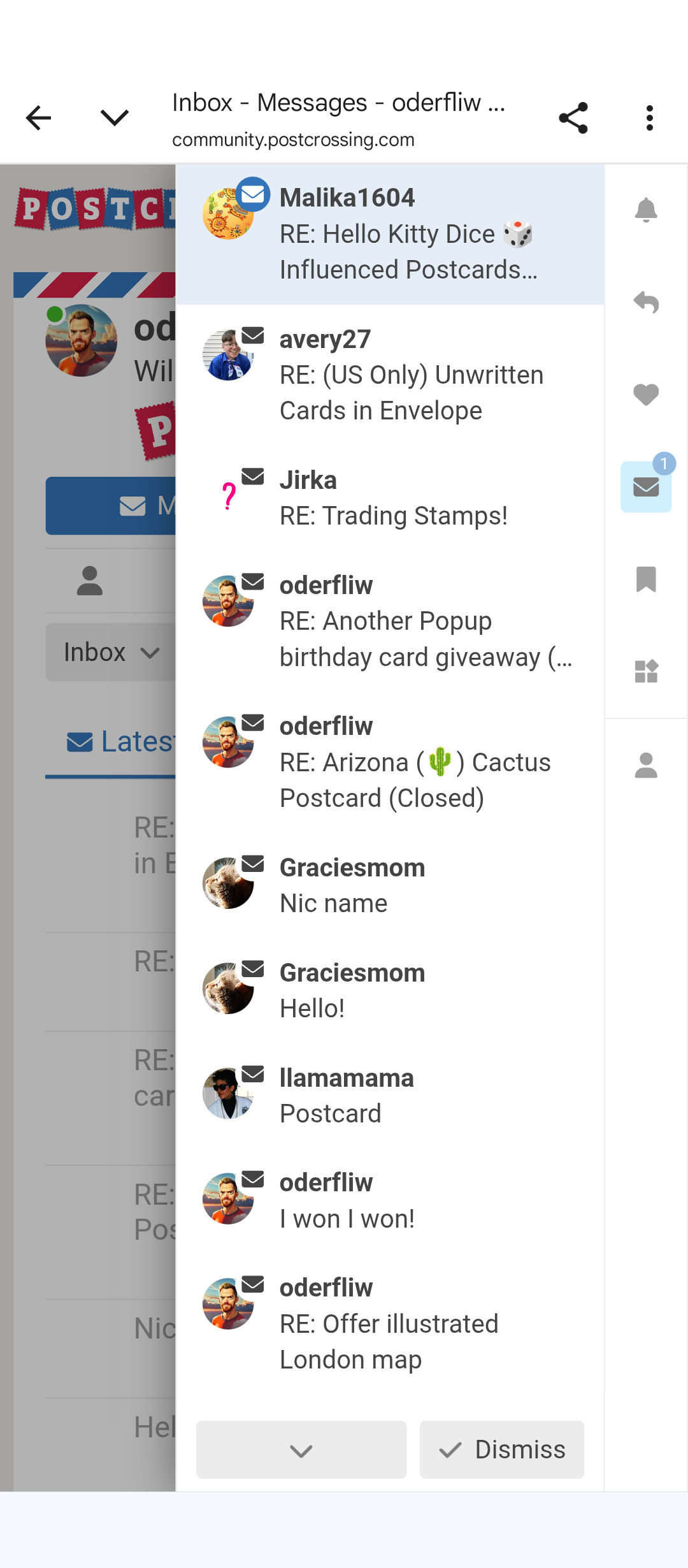Switch to the replies tab
The image size is (688, 1568).
646,302
